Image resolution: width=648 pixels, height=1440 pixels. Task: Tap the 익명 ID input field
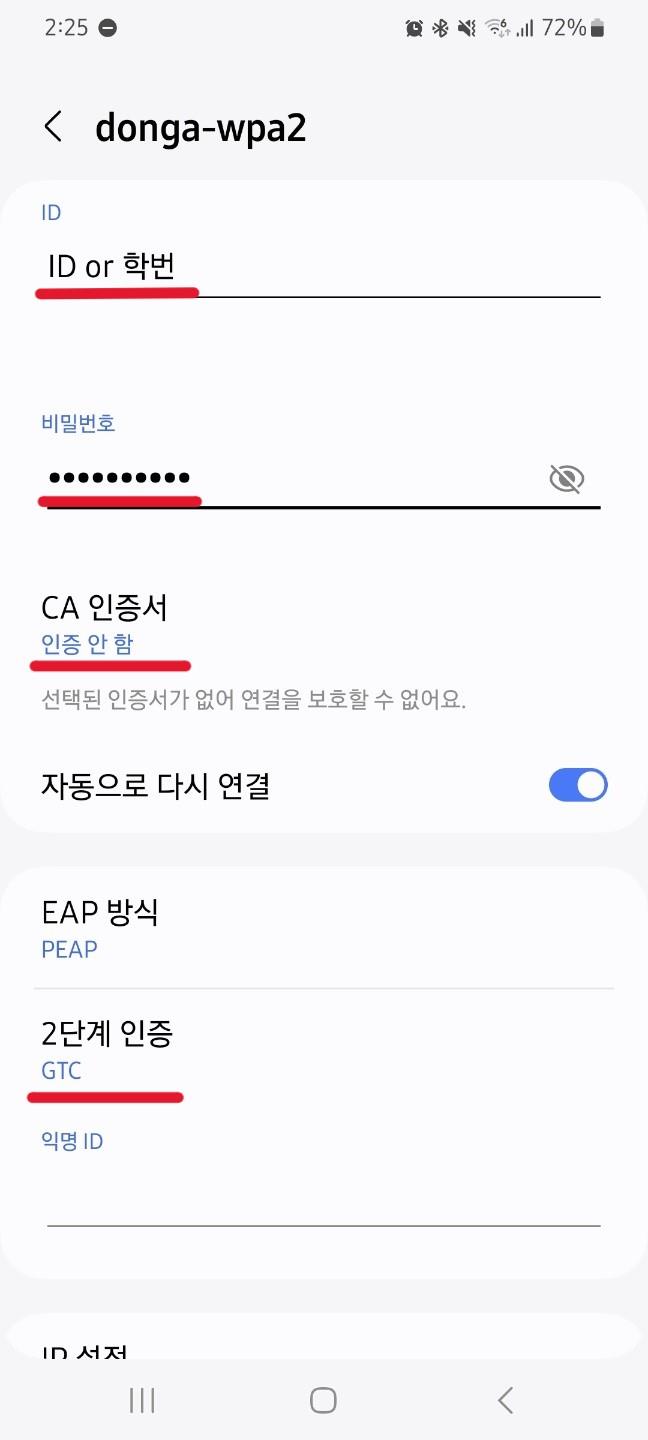tap(320, 1199)
